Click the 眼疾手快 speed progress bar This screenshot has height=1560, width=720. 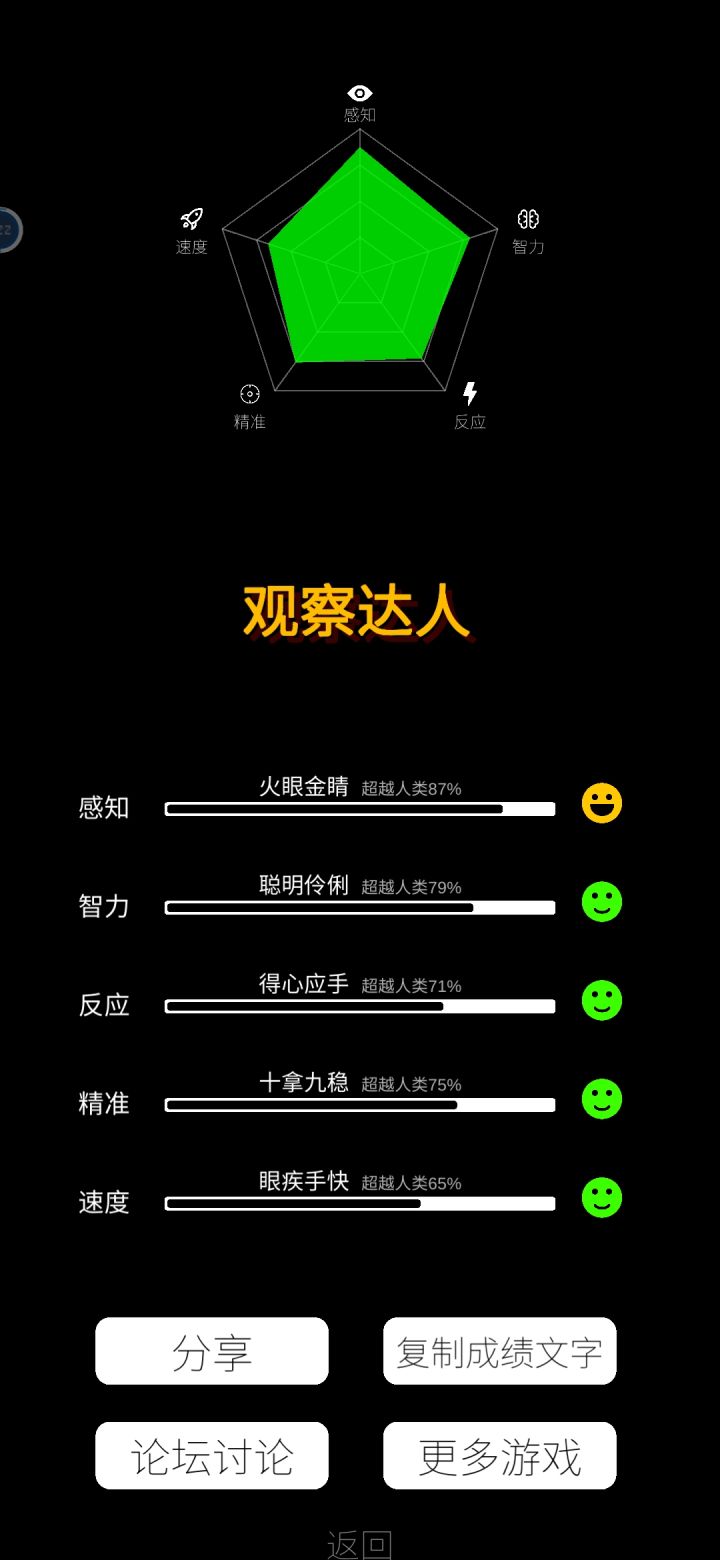pyautogui.click(x=360, y=1203)
